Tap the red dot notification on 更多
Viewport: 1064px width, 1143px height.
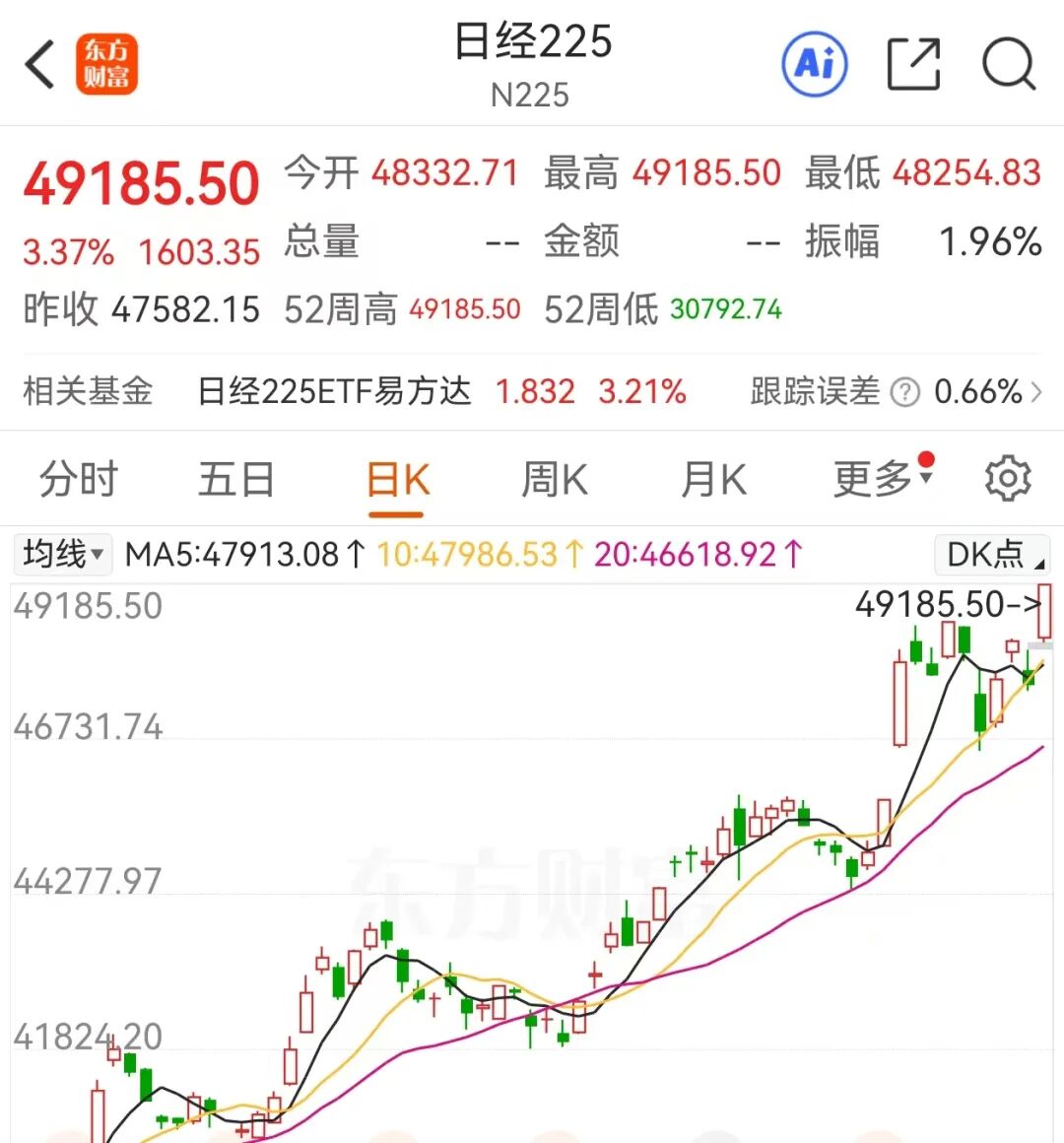click(924, 459)
